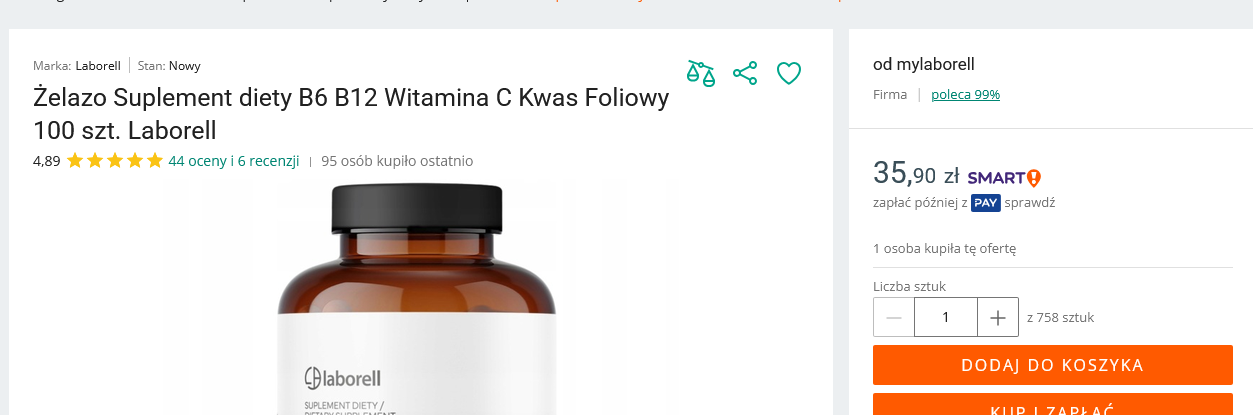
Task: Add to cart with Dodaj do koszyka
Action: coord(1053,365)
